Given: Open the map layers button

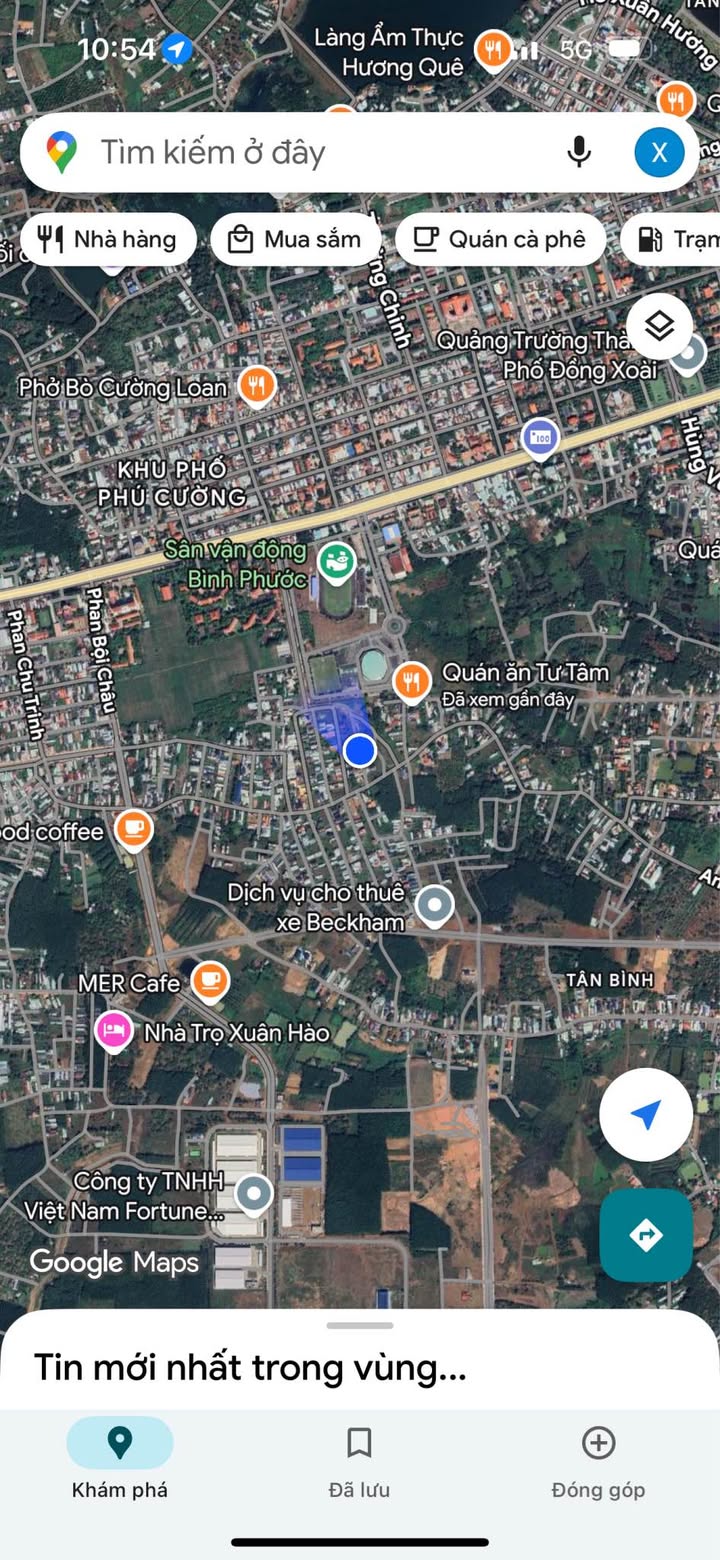Looking at the screenshot, I should [x=659, y=326].
